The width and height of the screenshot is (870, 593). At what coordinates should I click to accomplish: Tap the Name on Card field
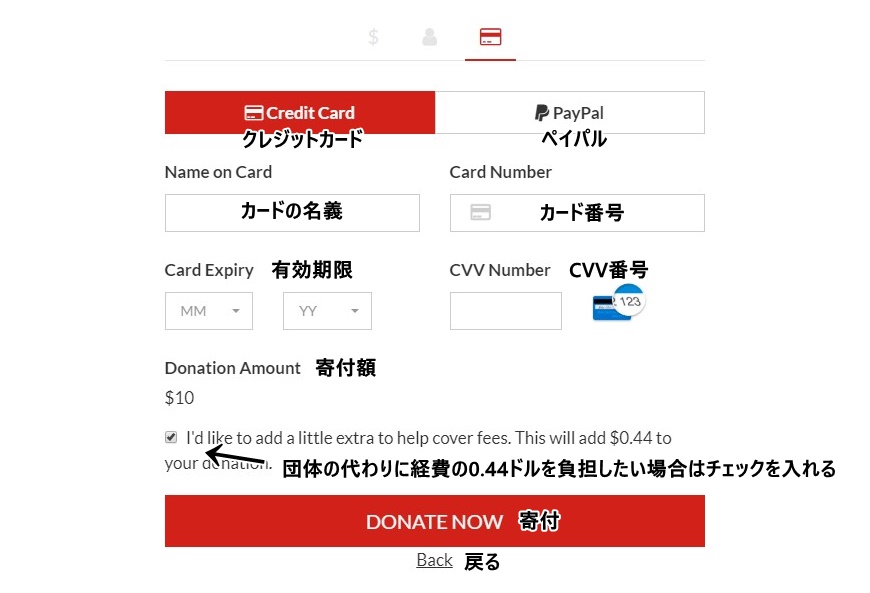click(x=292, y=213)
